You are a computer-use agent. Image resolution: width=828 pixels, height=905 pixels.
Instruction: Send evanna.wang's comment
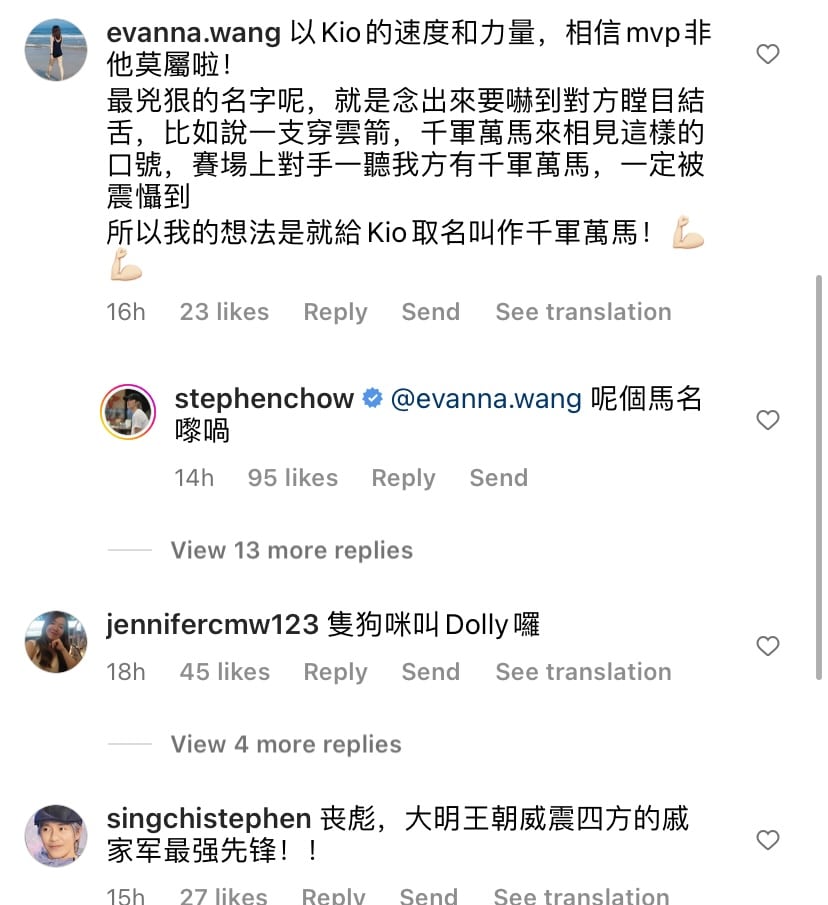click(430, 312)
